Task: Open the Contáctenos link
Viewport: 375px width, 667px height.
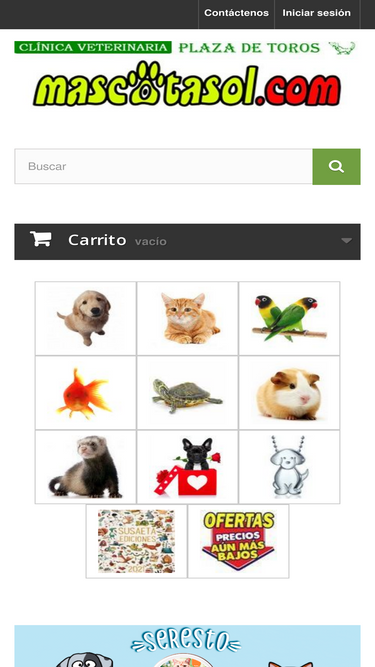Action: click(236, 13)
